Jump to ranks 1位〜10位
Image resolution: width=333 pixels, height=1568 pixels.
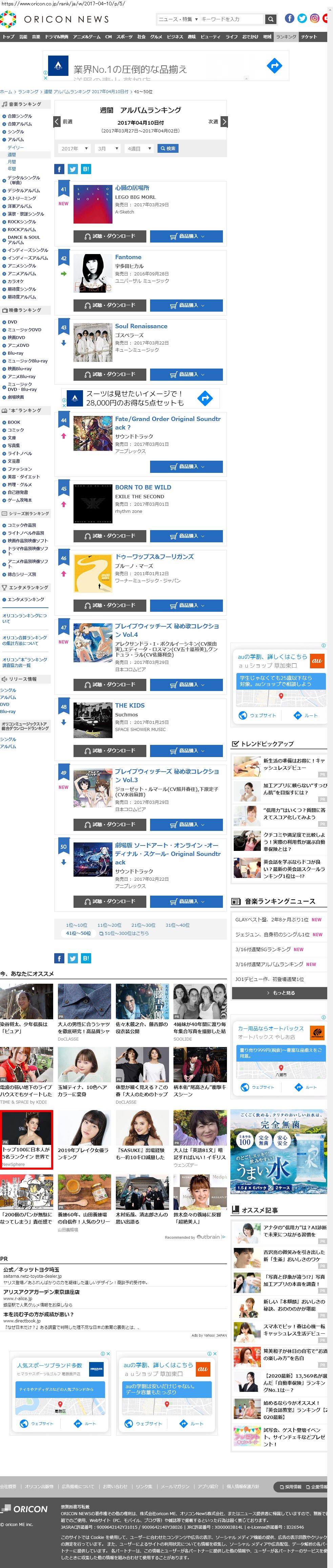(76, 925)
